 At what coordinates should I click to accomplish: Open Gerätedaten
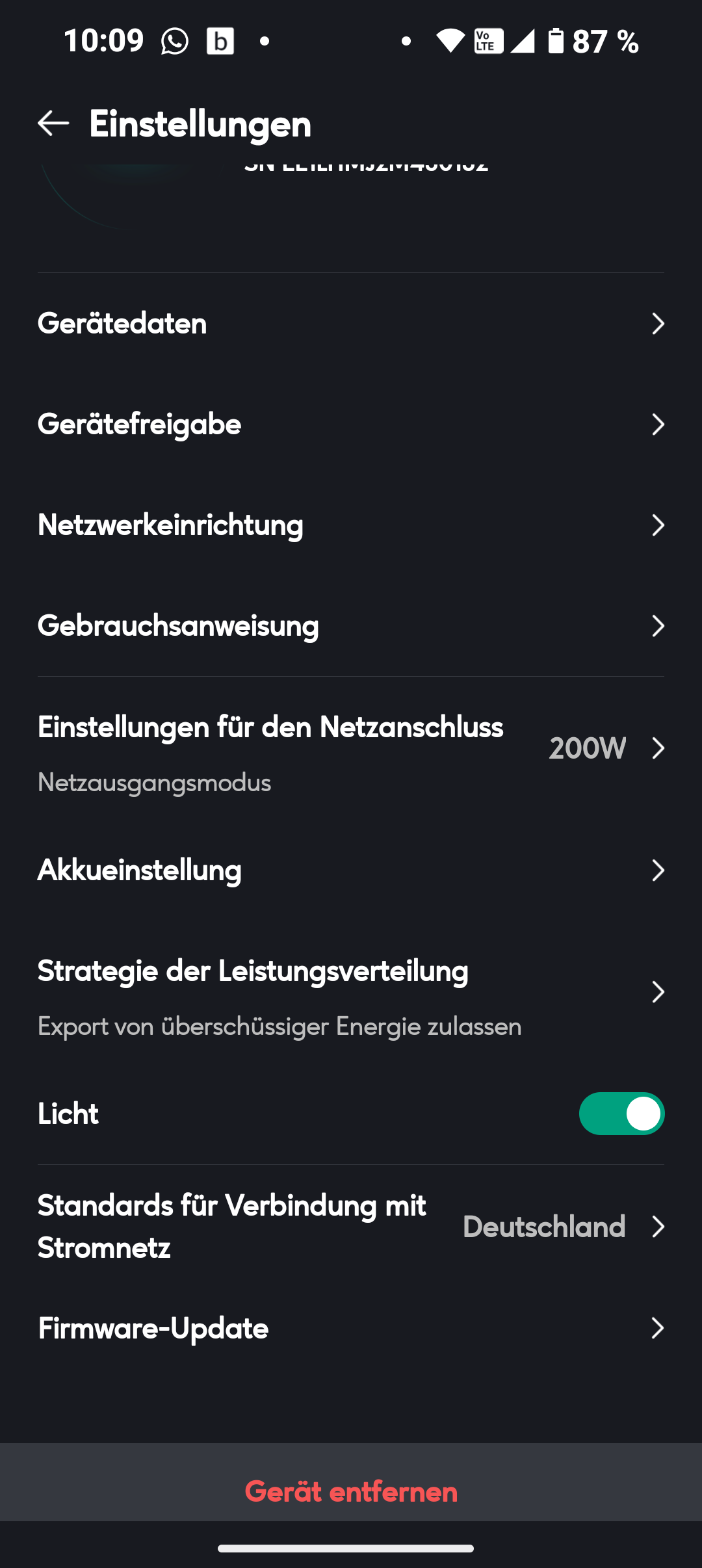351,324
